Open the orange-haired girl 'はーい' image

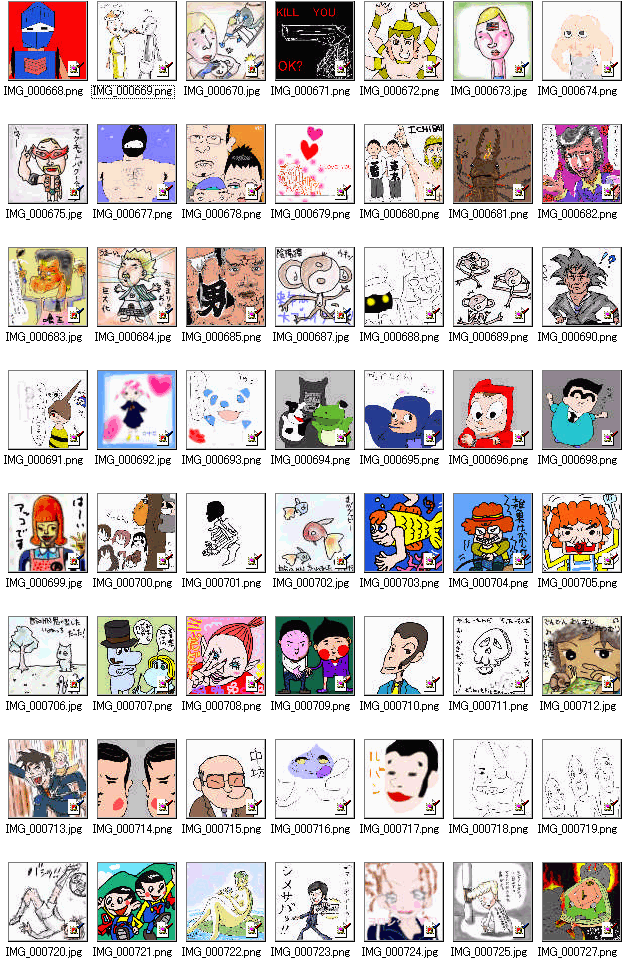pyautogui.click(x=47, y=532)
